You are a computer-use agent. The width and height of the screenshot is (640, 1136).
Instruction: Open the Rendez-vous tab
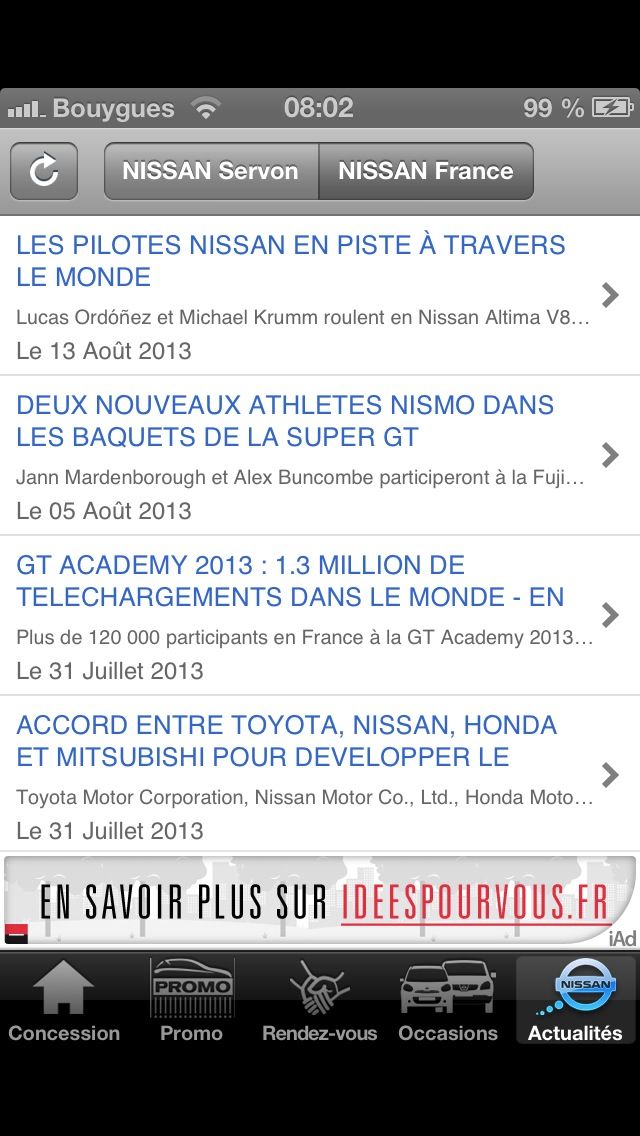319,1001
